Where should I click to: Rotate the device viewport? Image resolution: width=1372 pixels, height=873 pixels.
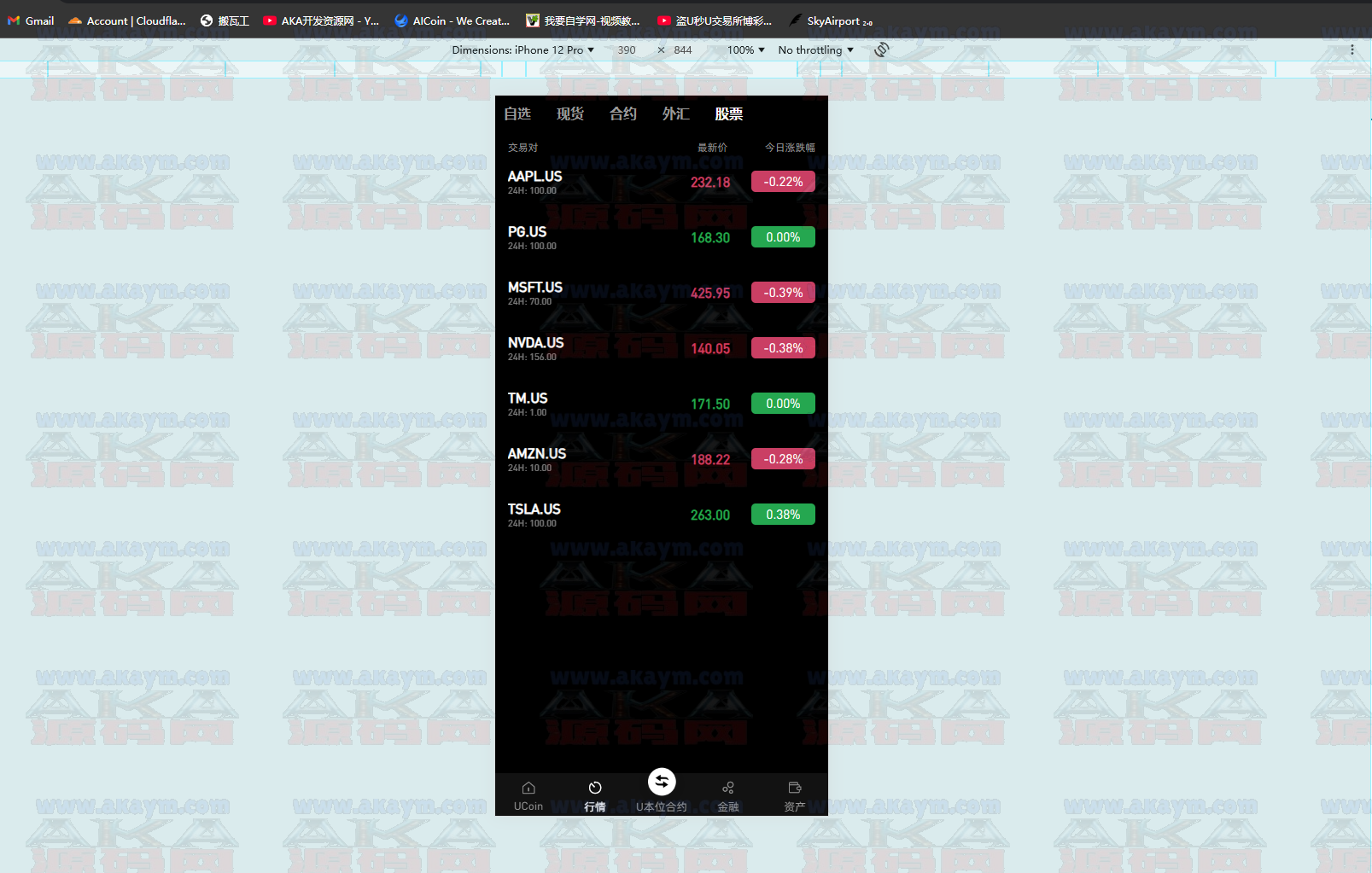[882, 49]
